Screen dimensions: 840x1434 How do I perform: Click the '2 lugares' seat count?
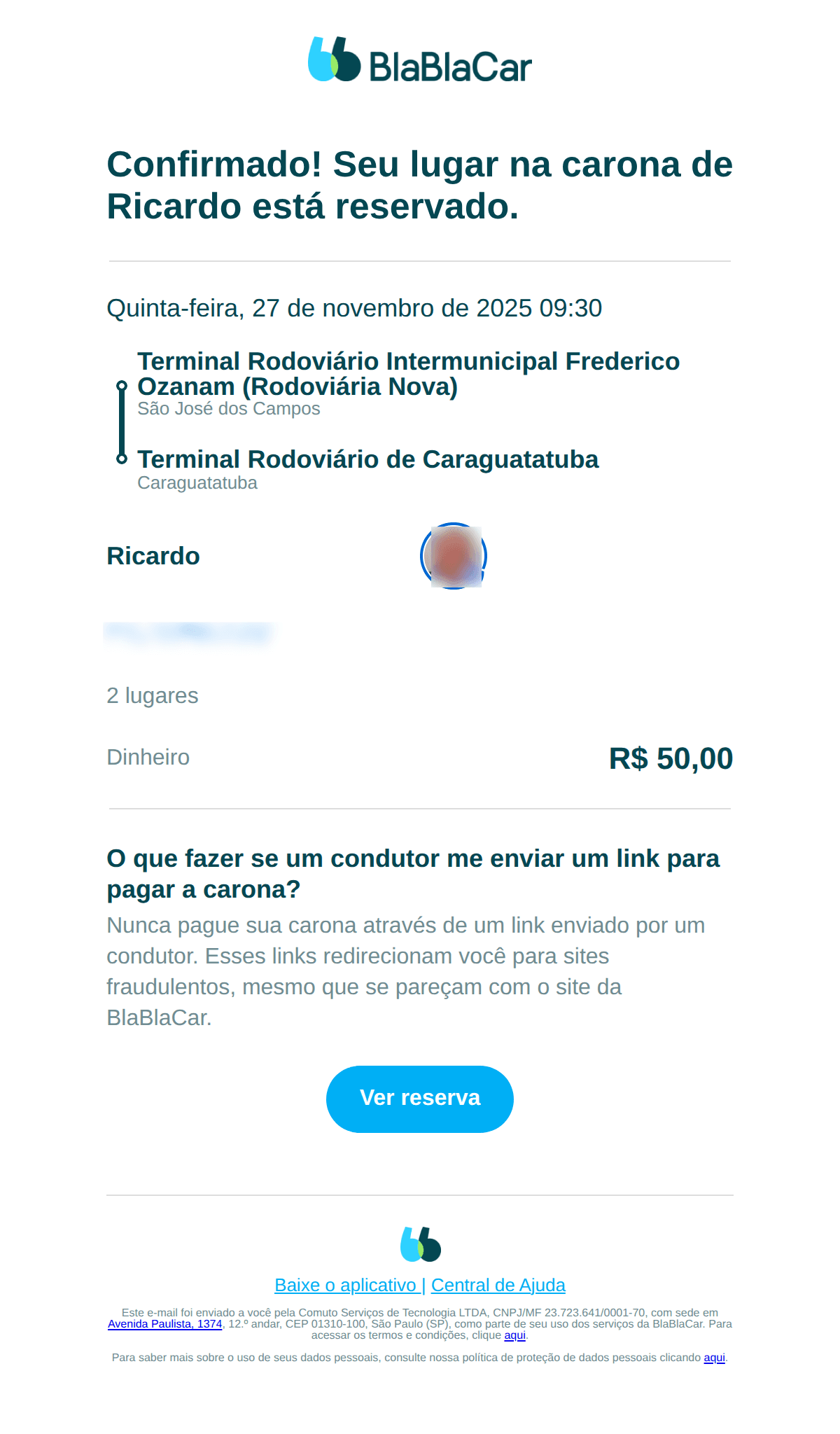153,696
